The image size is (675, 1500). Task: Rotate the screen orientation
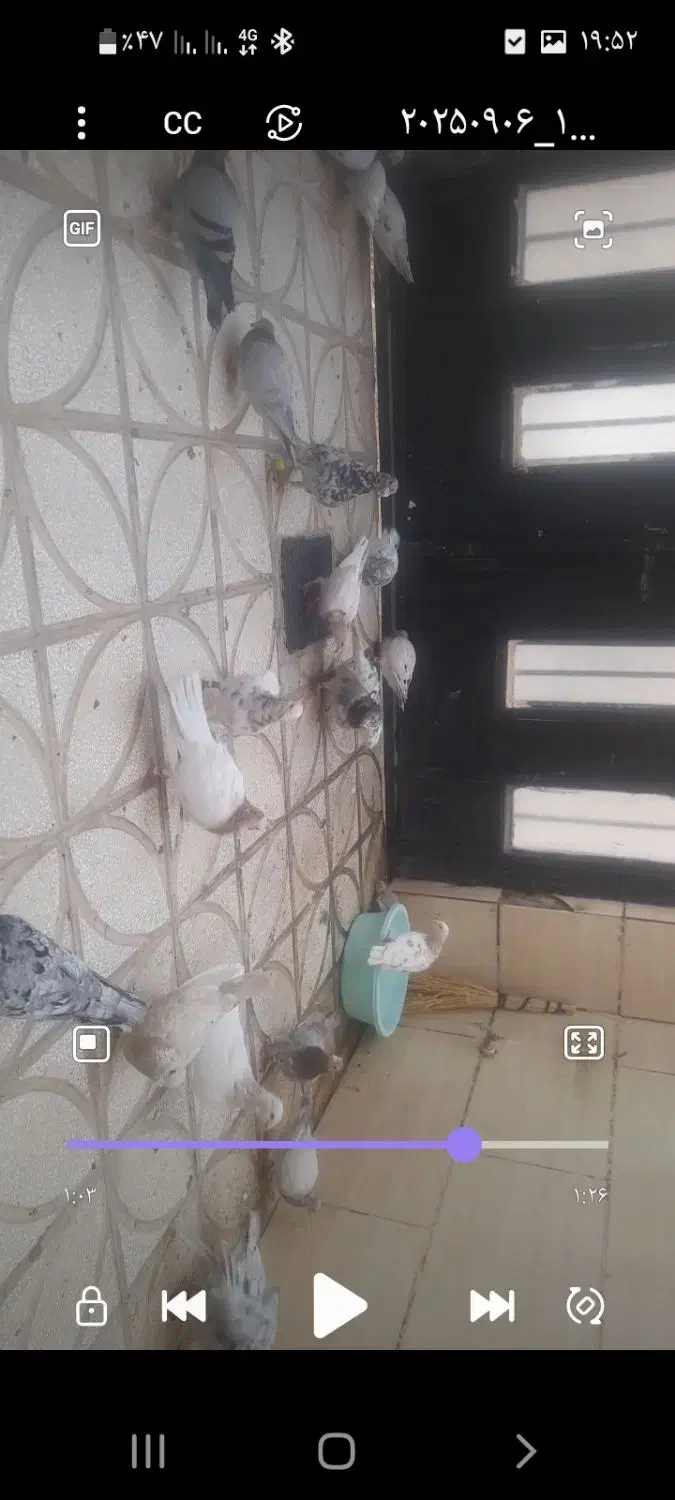(585, 1306)
